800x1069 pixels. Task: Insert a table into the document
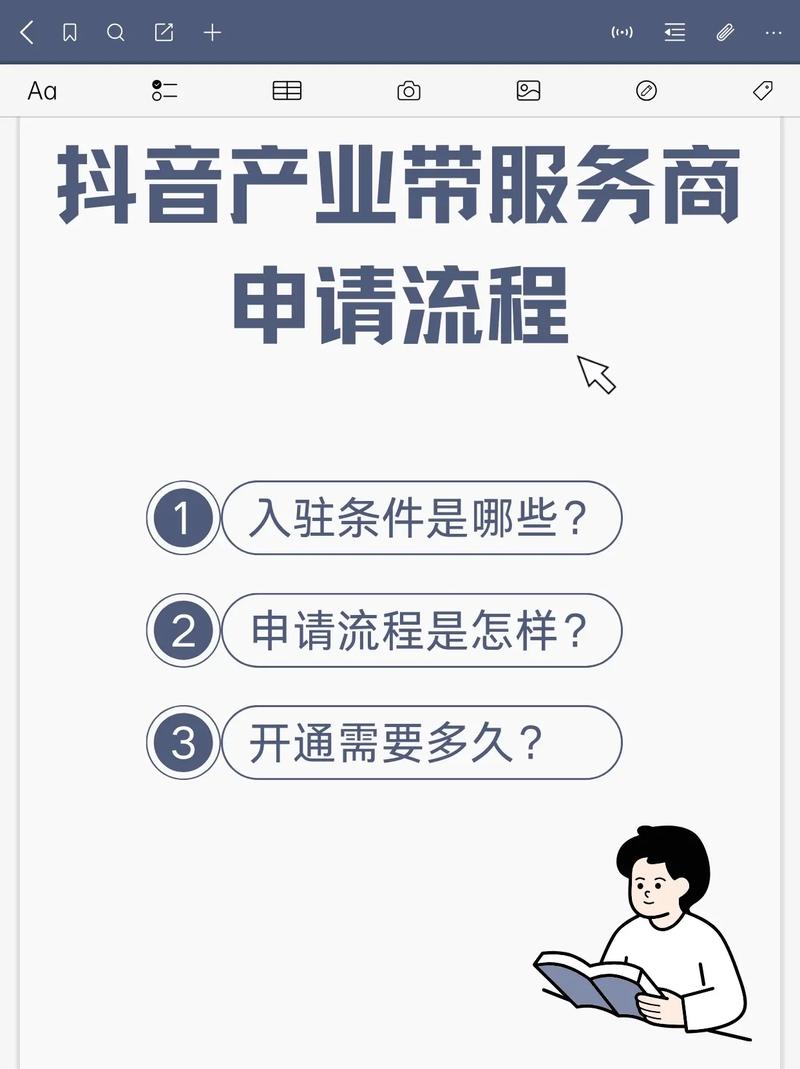pos(287,90)
